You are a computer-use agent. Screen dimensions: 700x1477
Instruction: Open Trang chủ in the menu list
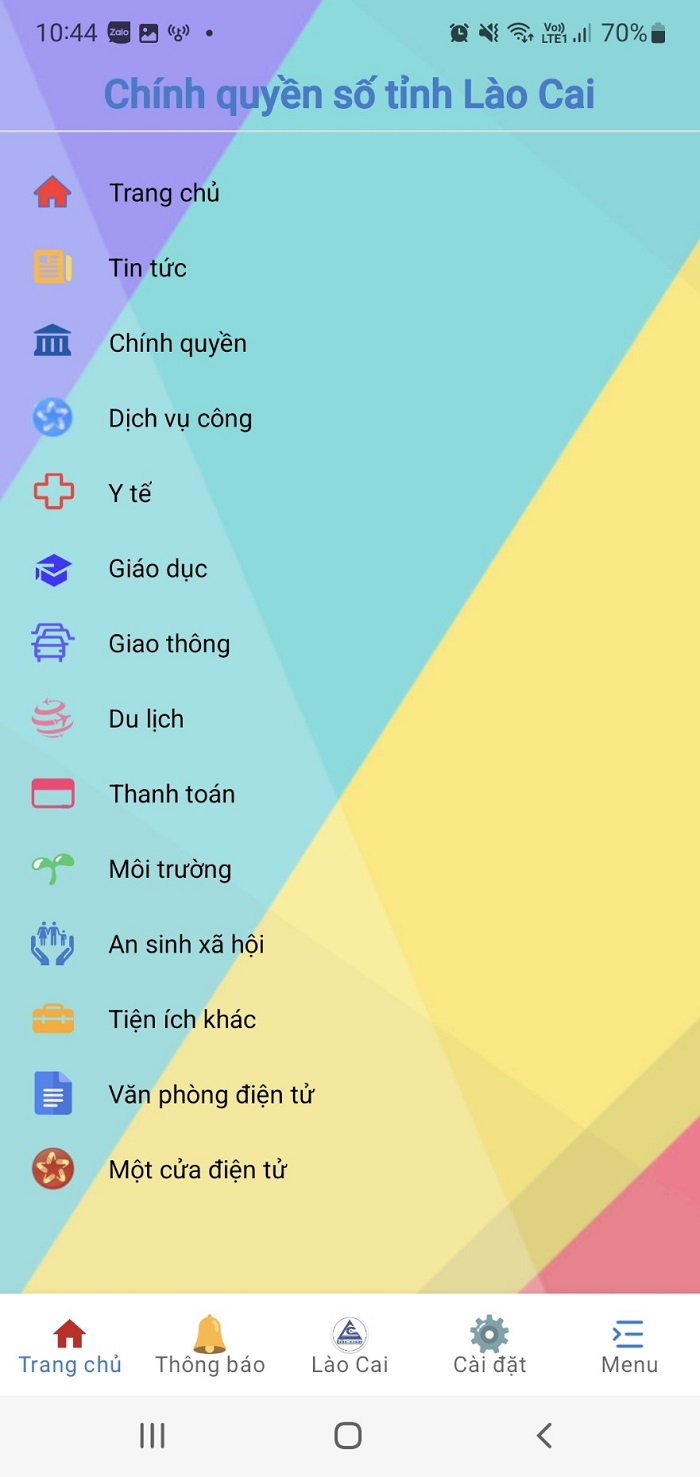coord(164,192)
